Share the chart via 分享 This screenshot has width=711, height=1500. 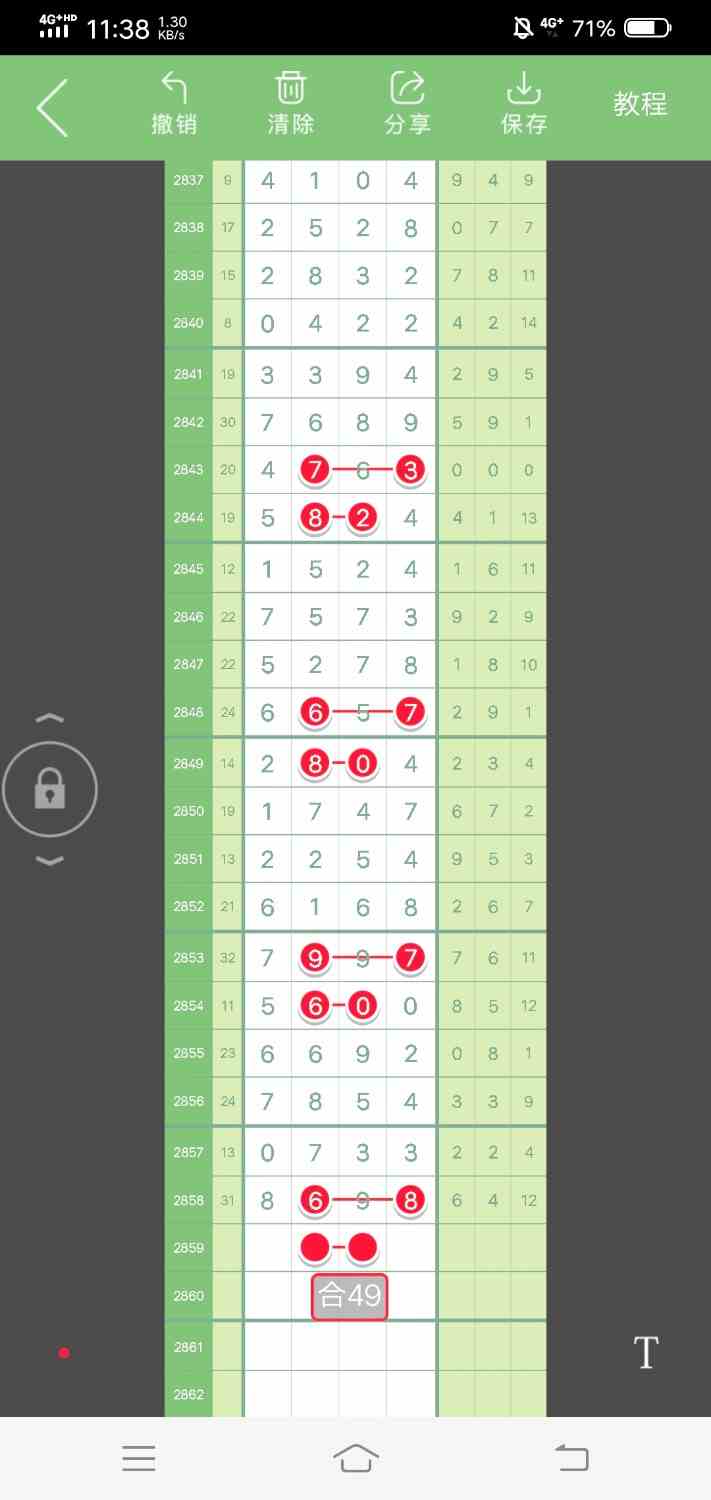coord(407,104)
